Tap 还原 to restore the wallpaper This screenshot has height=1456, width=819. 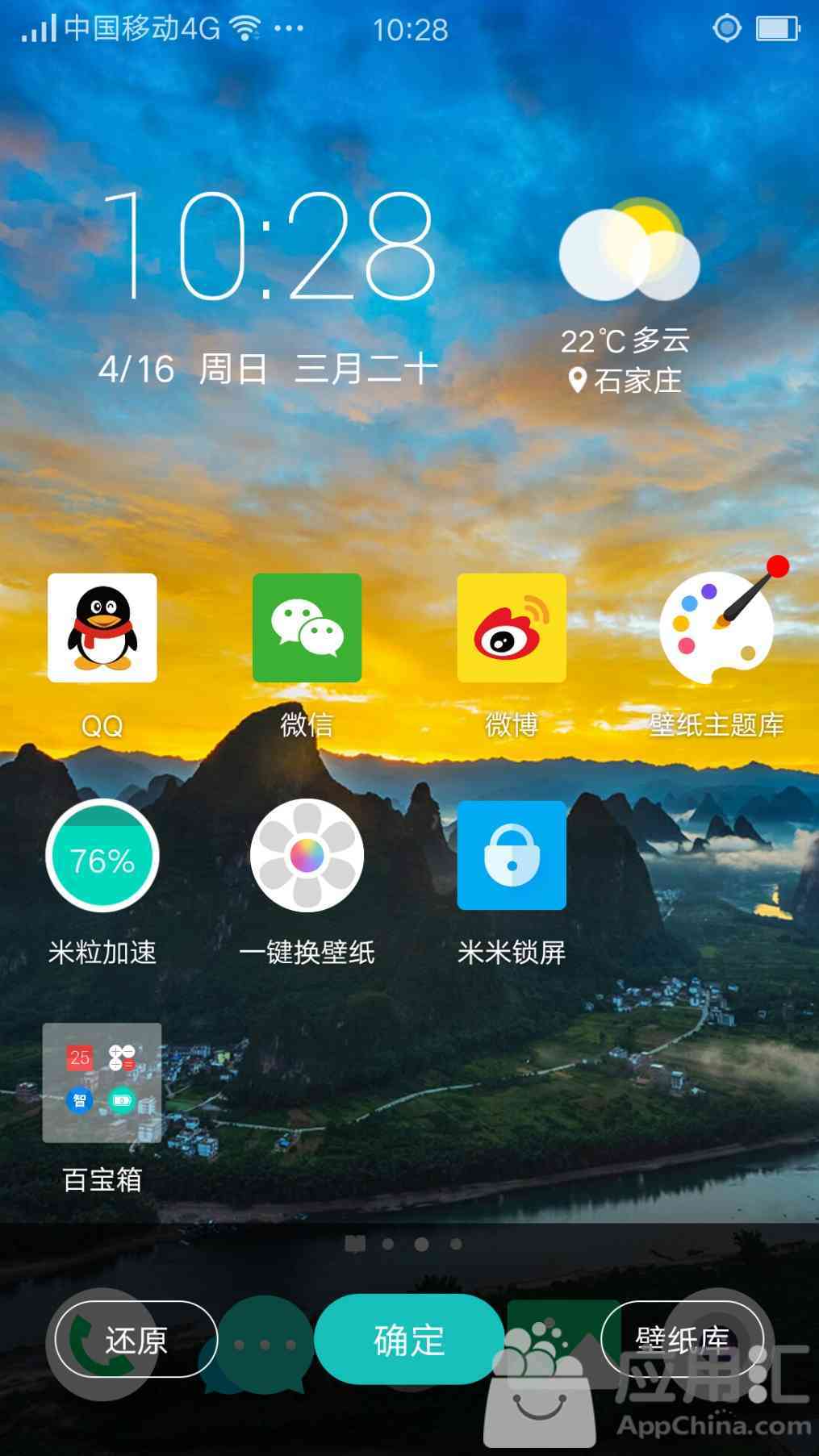pyautogui.click(x=136, y=1340)
